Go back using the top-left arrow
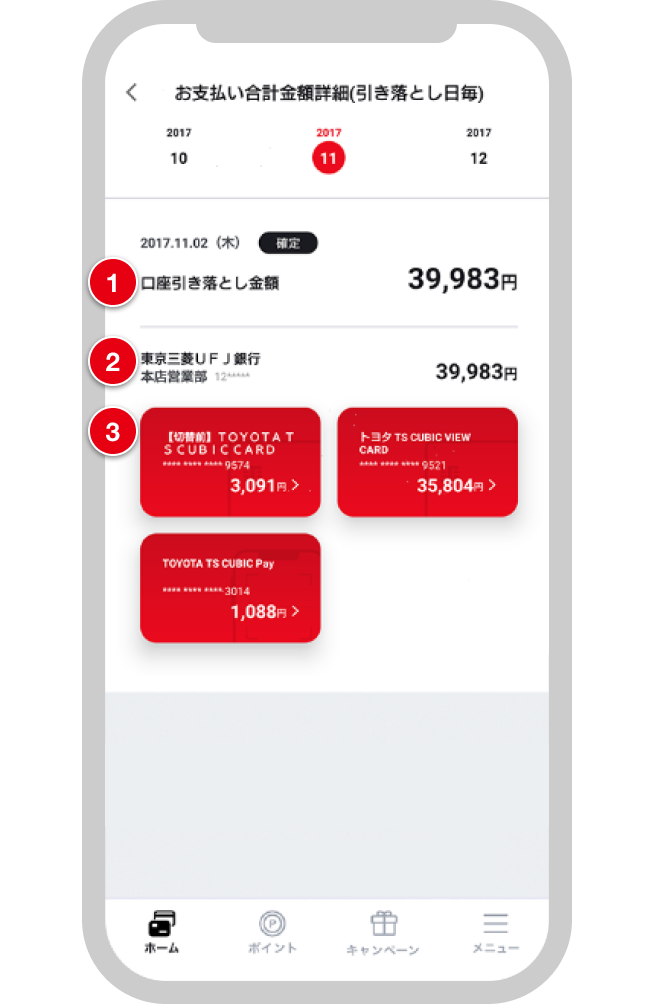This screenshot has width=654, height=1004. coord(131,93)
